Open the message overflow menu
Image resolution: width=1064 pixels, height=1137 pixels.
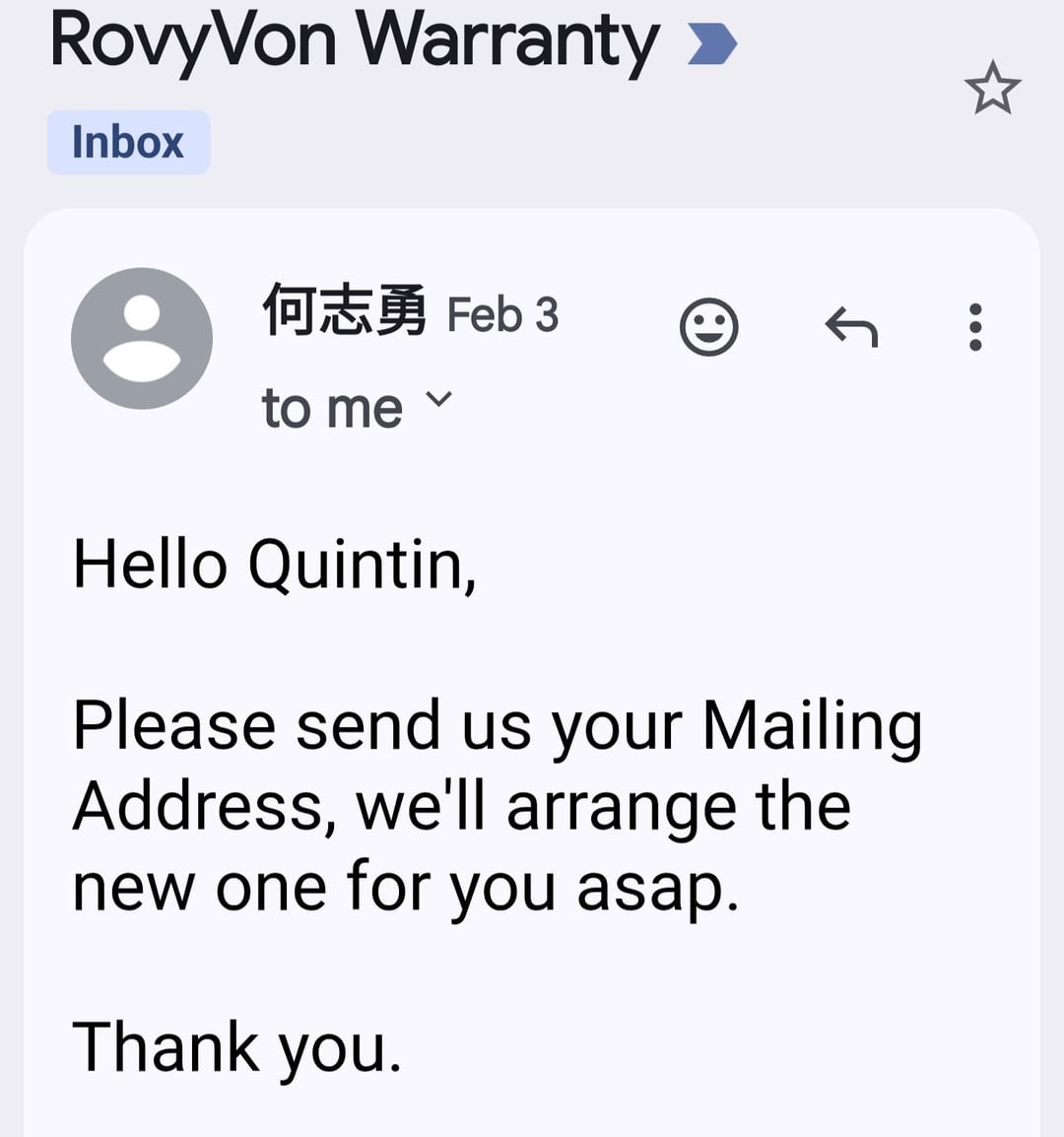point(975,326)
